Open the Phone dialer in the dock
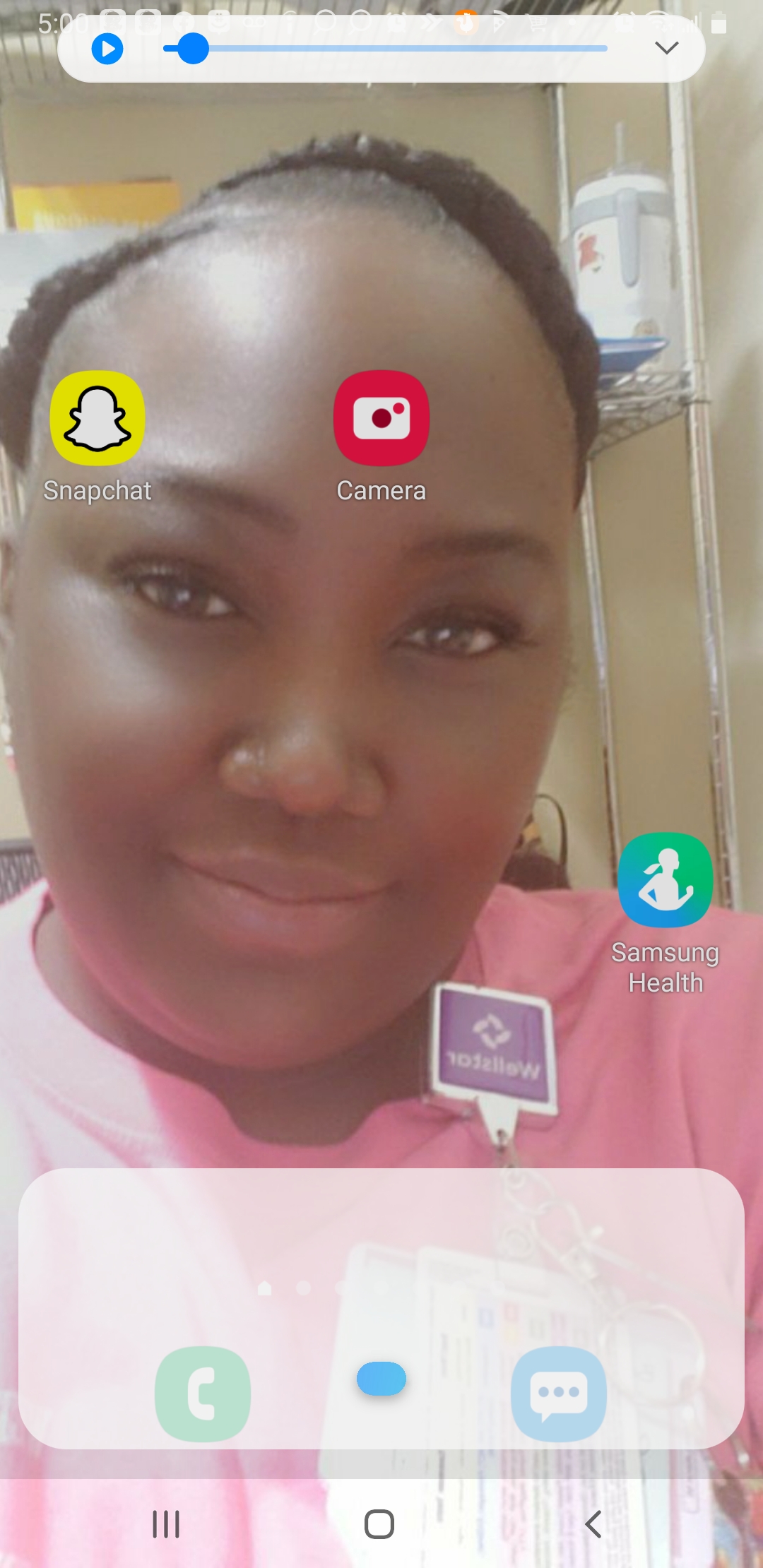The width and height of the screenshot is (763, 1568). 203,1394
